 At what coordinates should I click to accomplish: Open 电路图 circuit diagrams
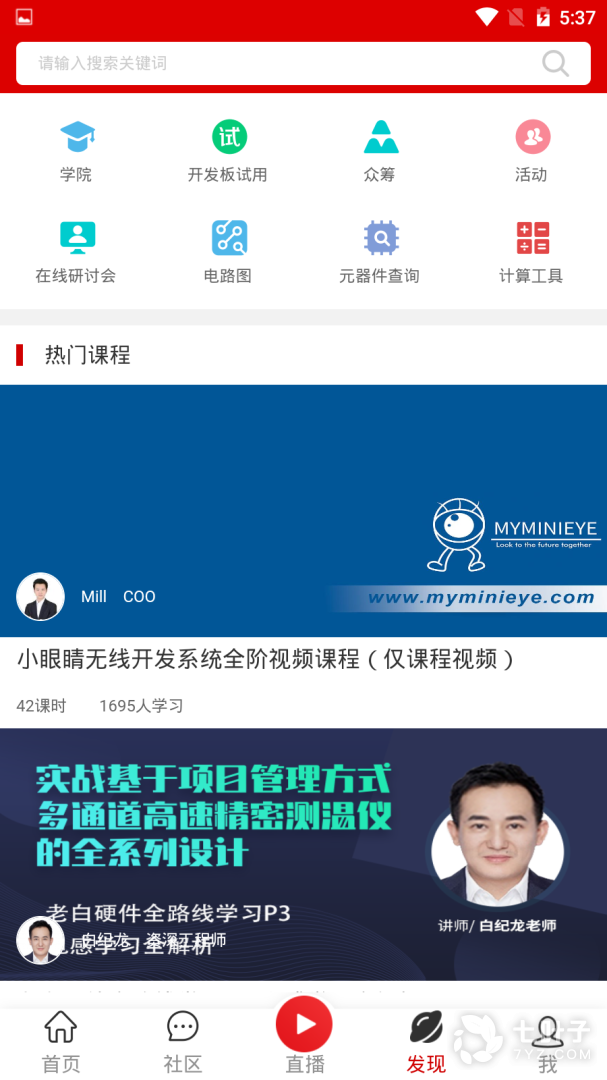click(228, 252)
